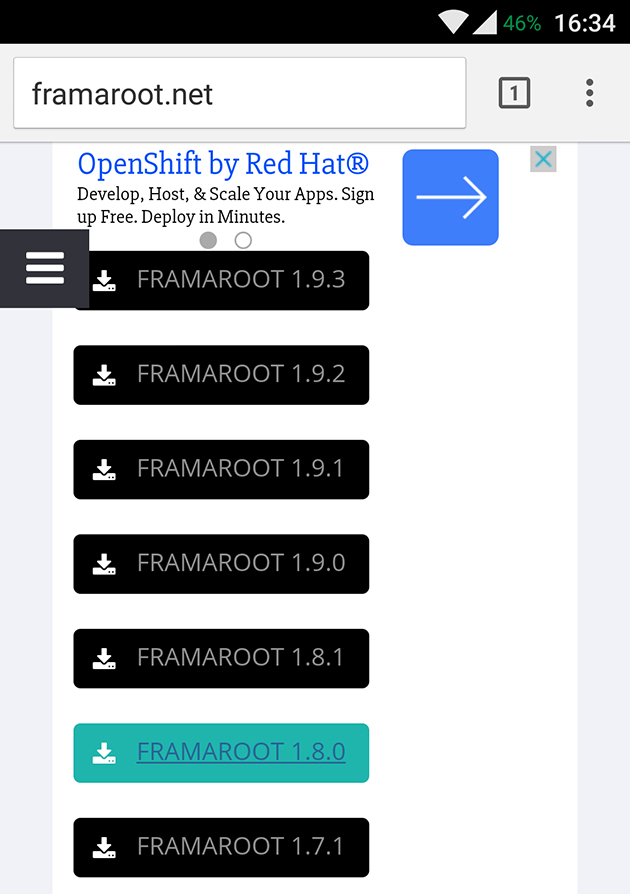Download Framaroot 1.9.2
Screen dimensions: 630x894
(x=221, y=375)
